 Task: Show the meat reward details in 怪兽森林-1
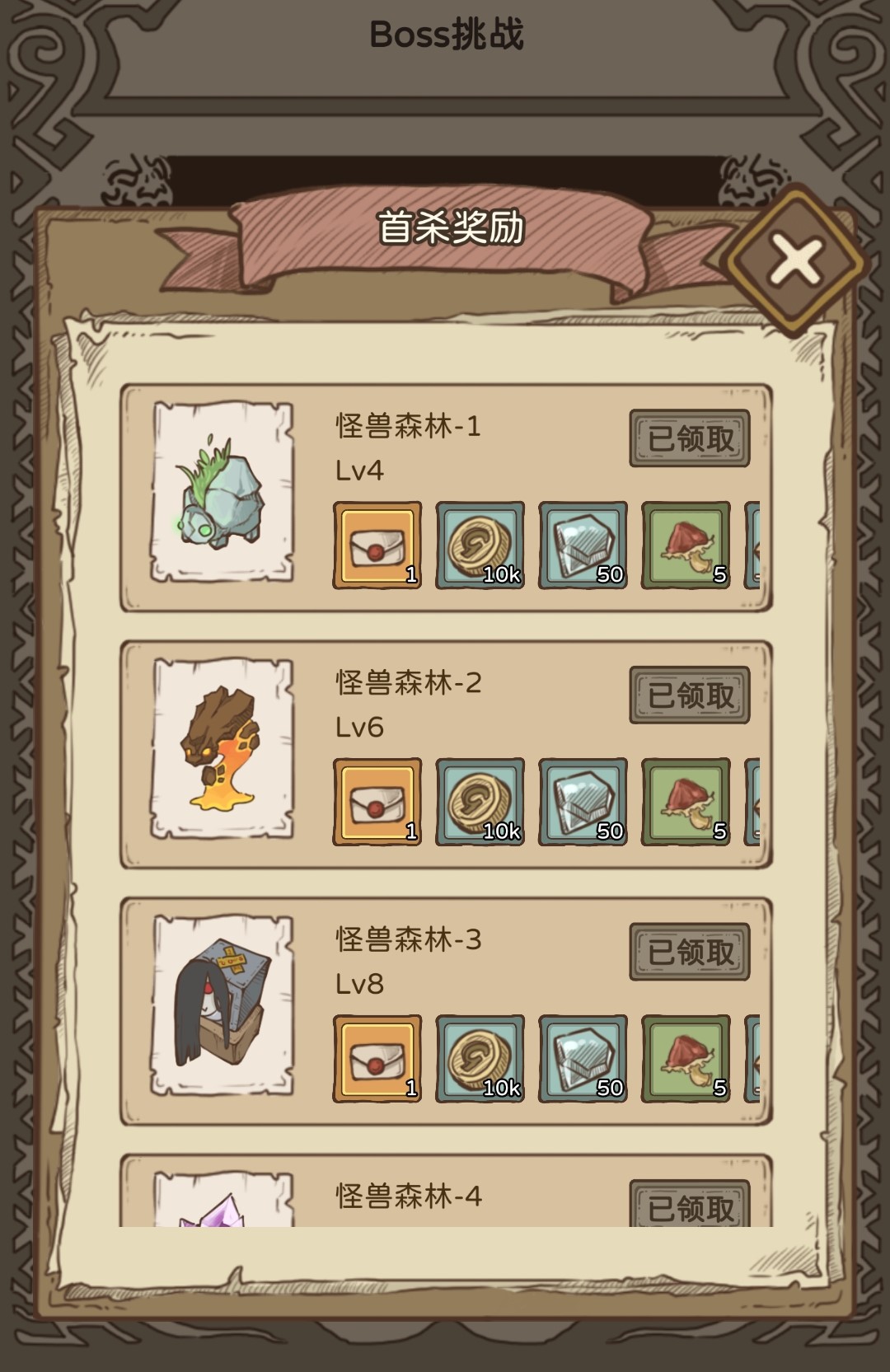tap(686, 546)
